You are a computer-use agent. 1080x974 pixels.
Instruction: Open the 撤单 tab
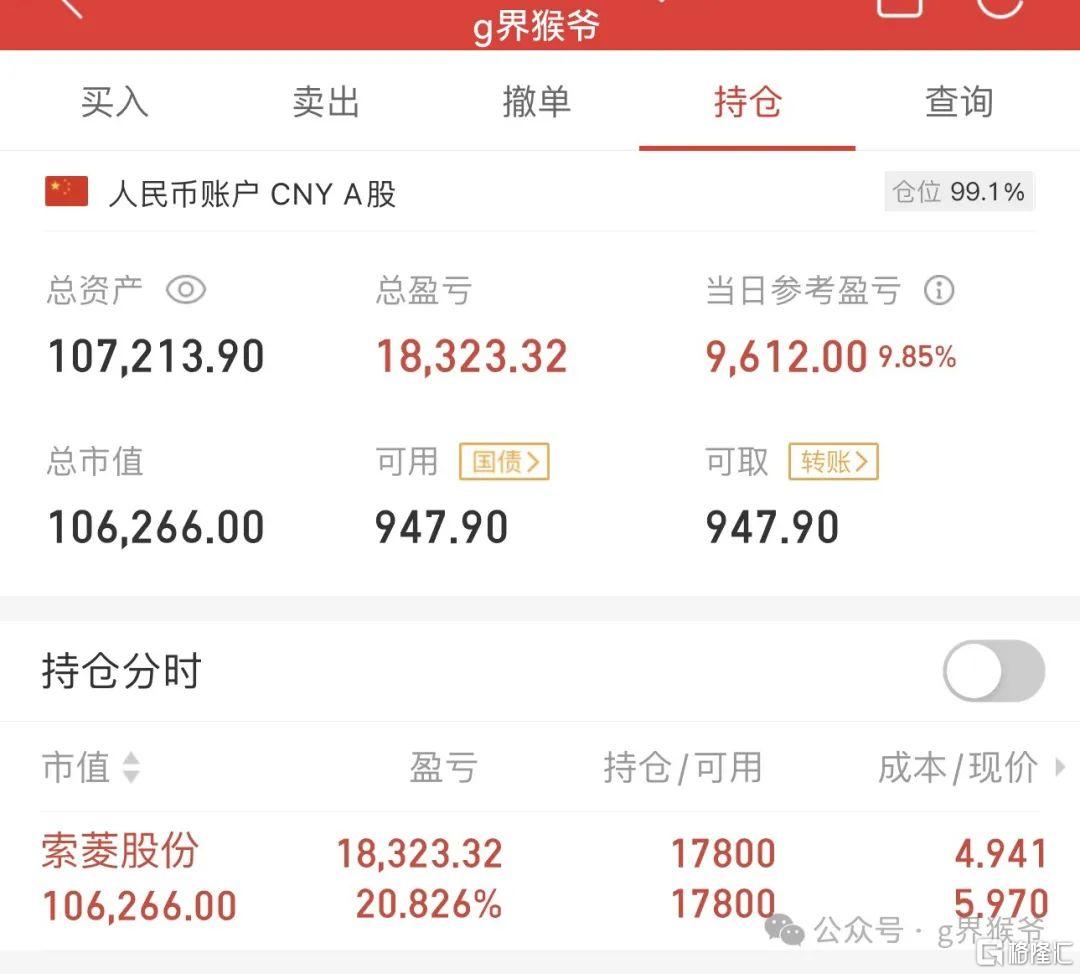(x=537, y=102)
